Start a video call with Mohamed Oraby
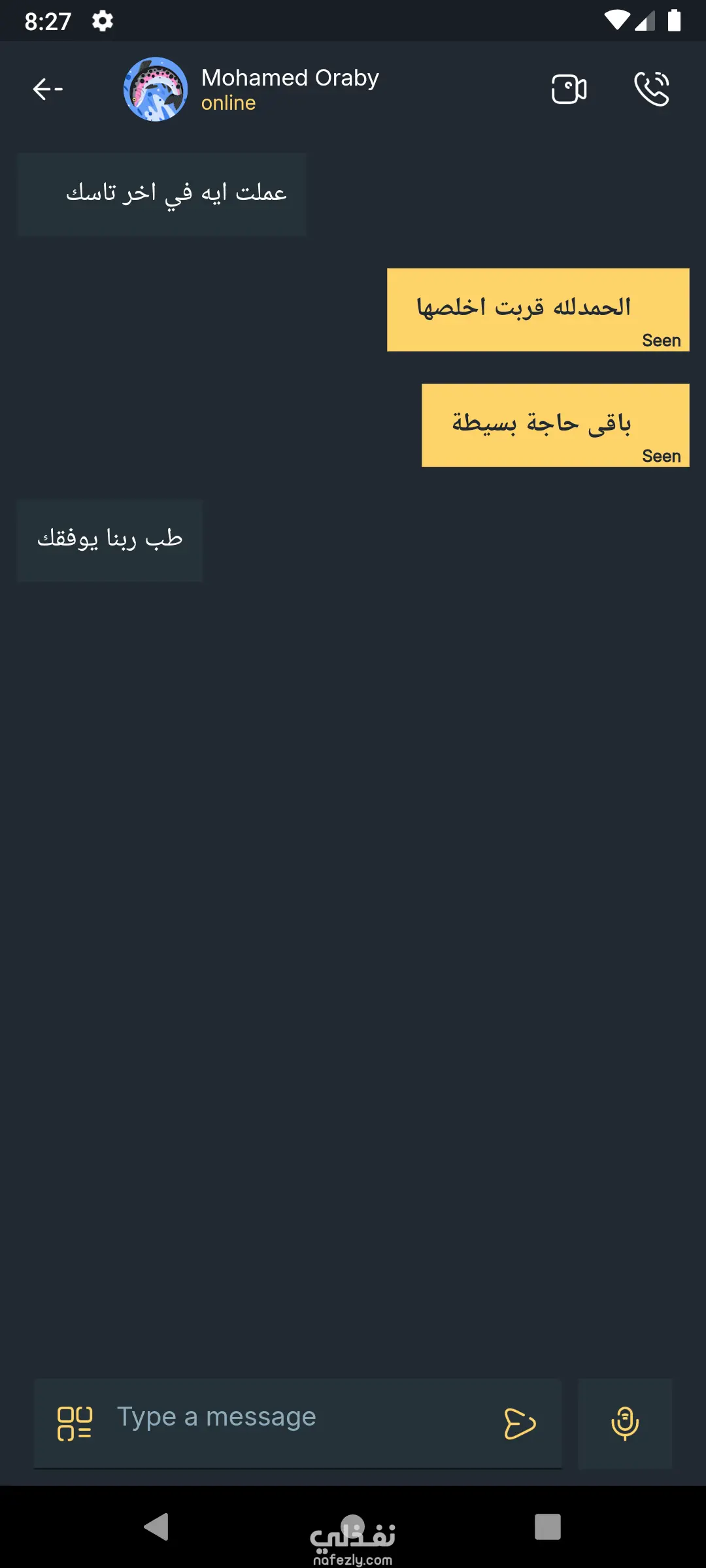The image size is (706, 1568). (x=569, y=89)
